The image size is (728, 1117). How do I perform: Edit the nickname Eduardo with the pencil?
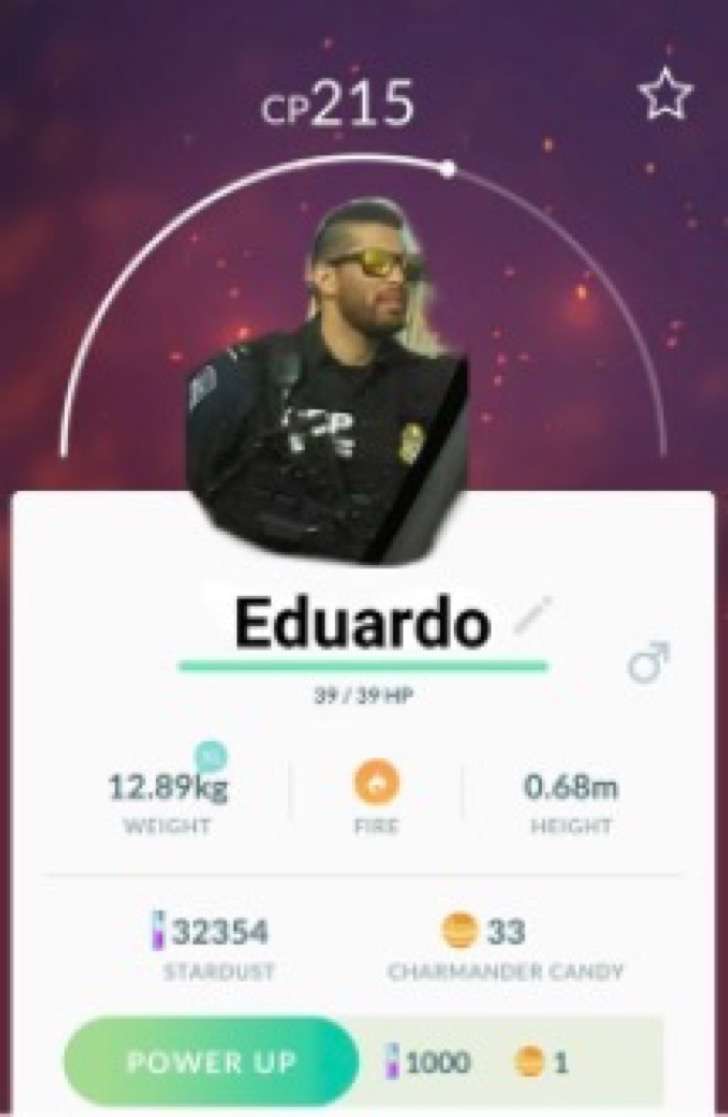(532, 615)
